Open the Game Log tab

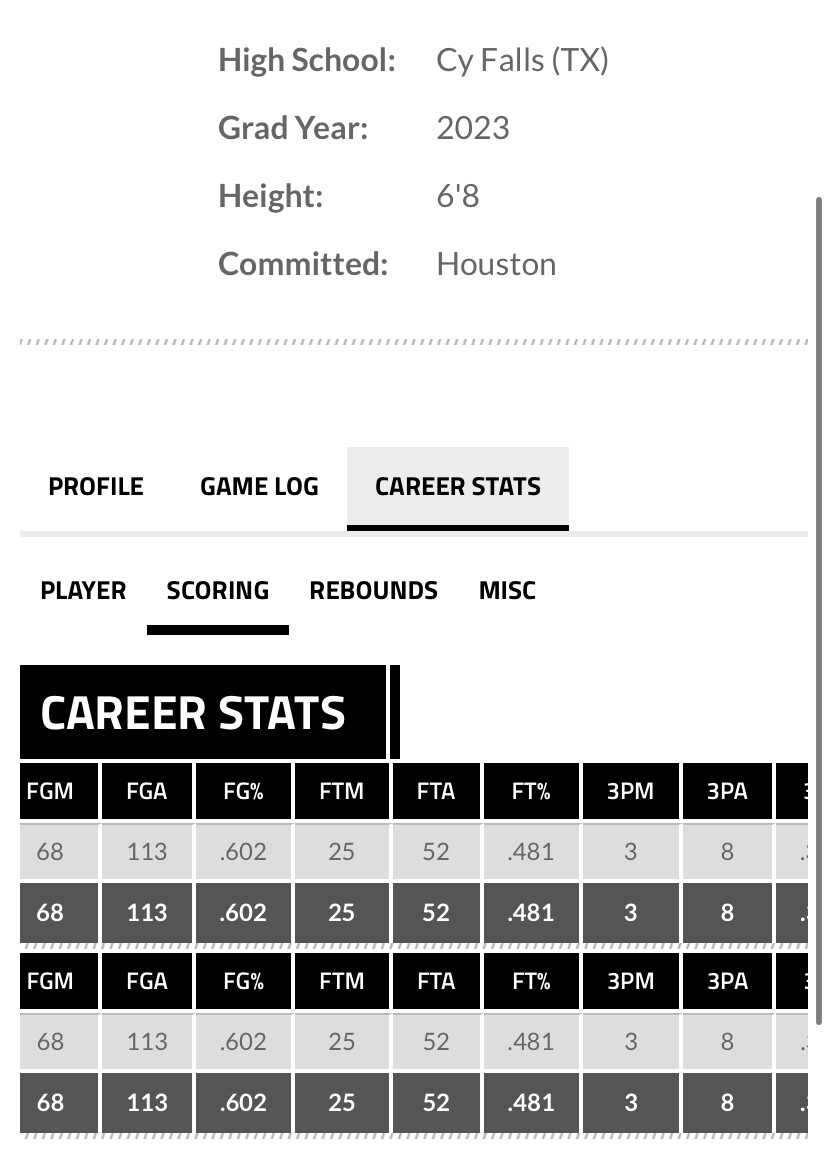coord(259,487)
